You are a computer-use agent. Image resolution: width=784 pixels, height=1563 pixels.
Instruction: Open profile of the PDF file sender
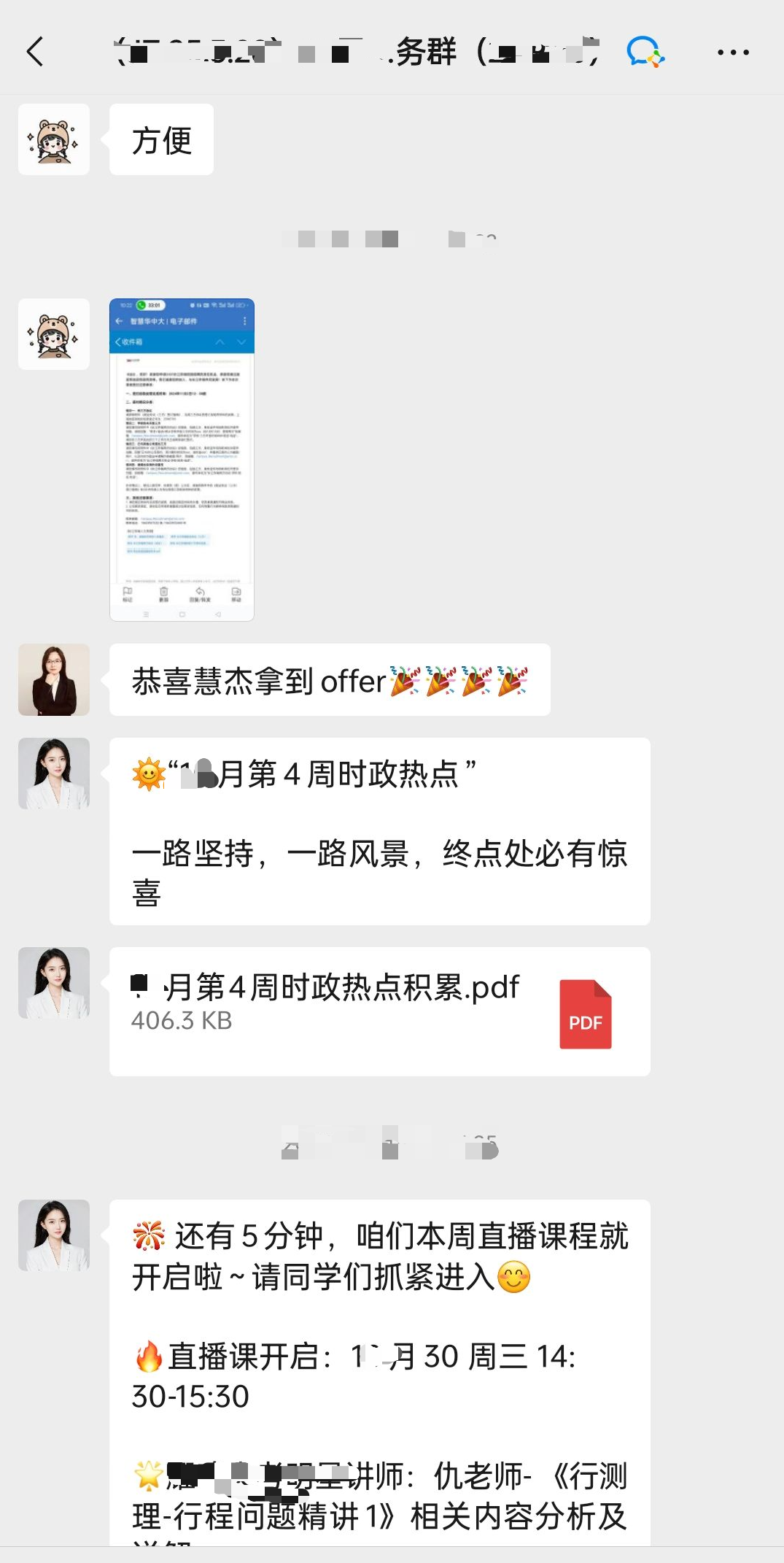click(54, 983)
